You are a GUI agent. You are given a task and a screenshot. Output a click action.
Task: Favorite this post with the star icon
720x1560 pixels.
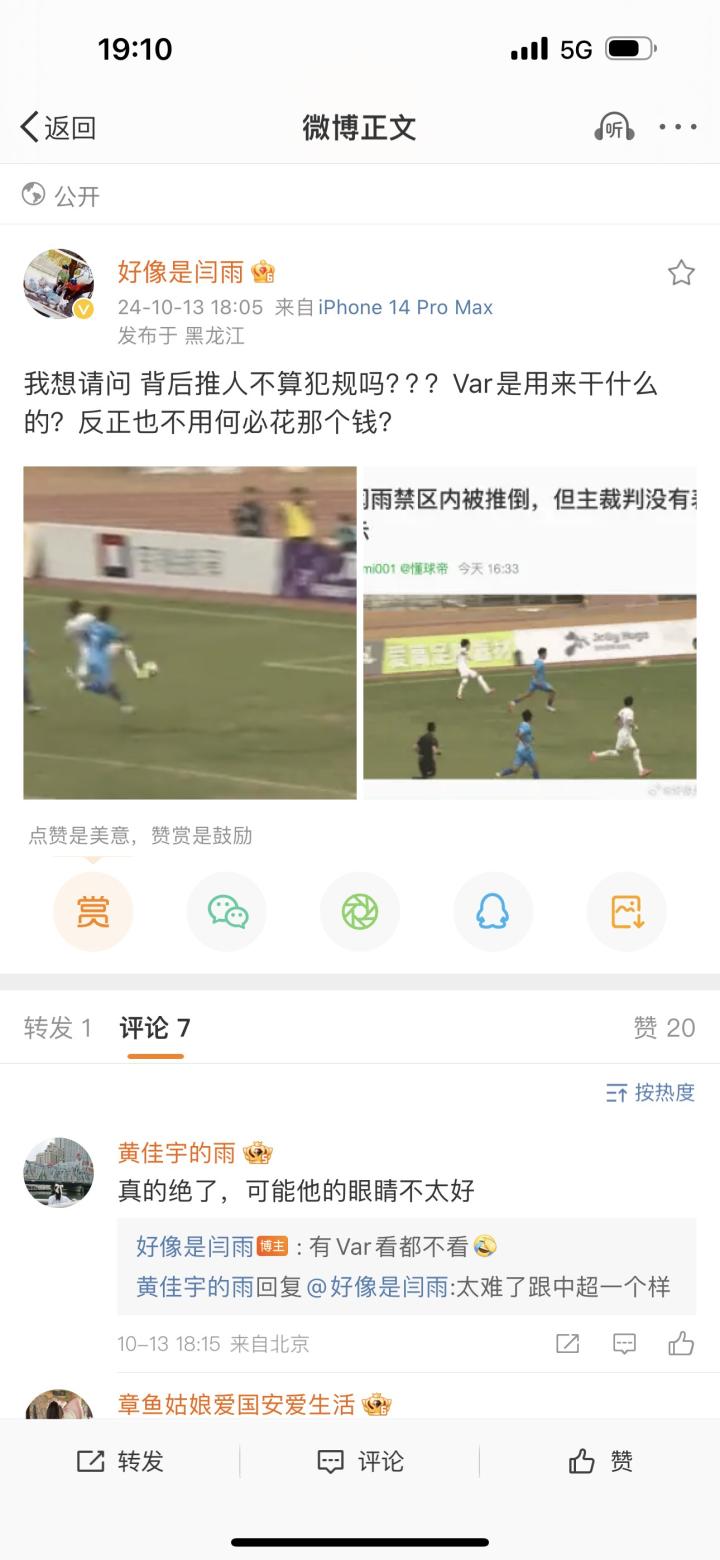pyautogui.click(x=681, y=273)
